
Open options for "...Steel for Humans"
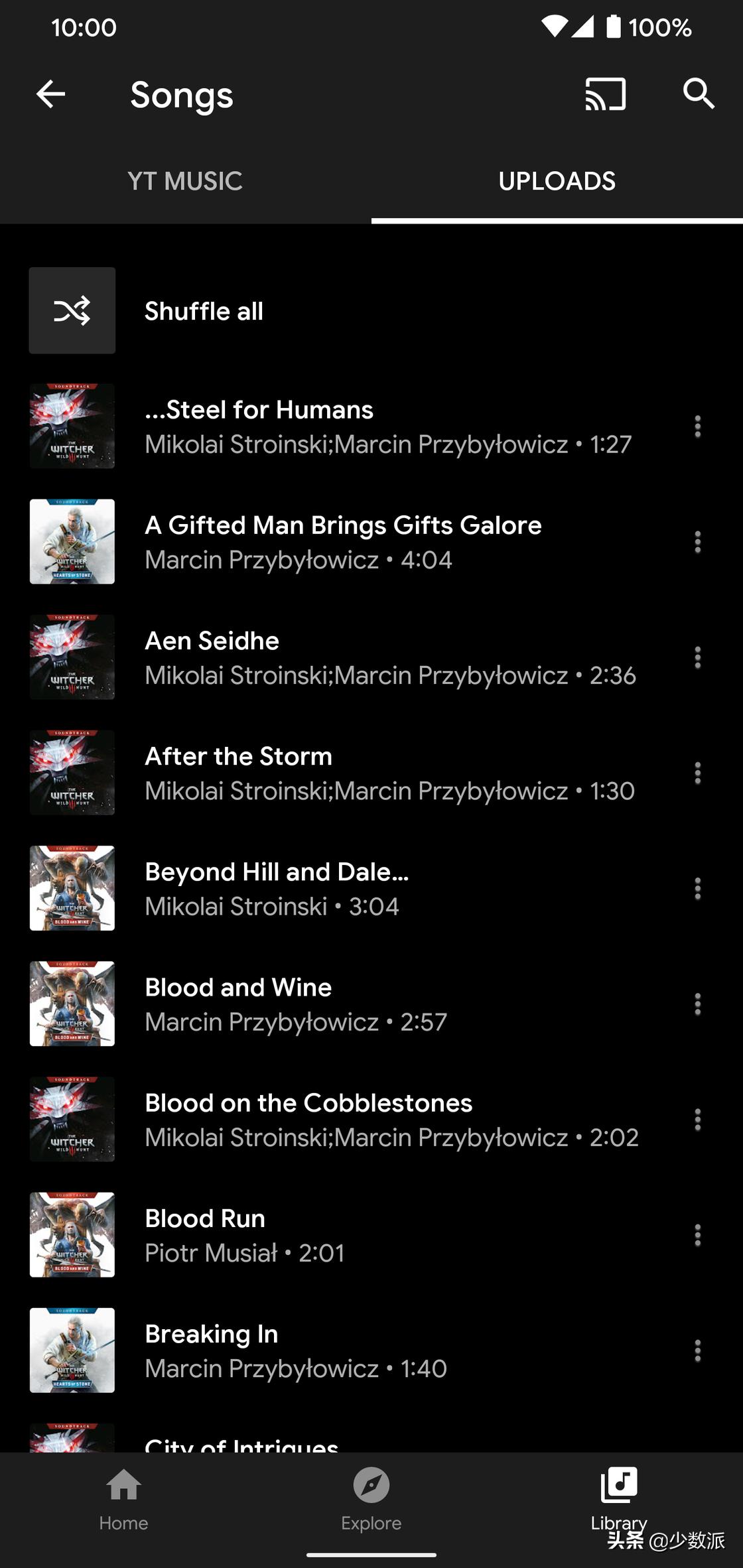click(697, 426)
